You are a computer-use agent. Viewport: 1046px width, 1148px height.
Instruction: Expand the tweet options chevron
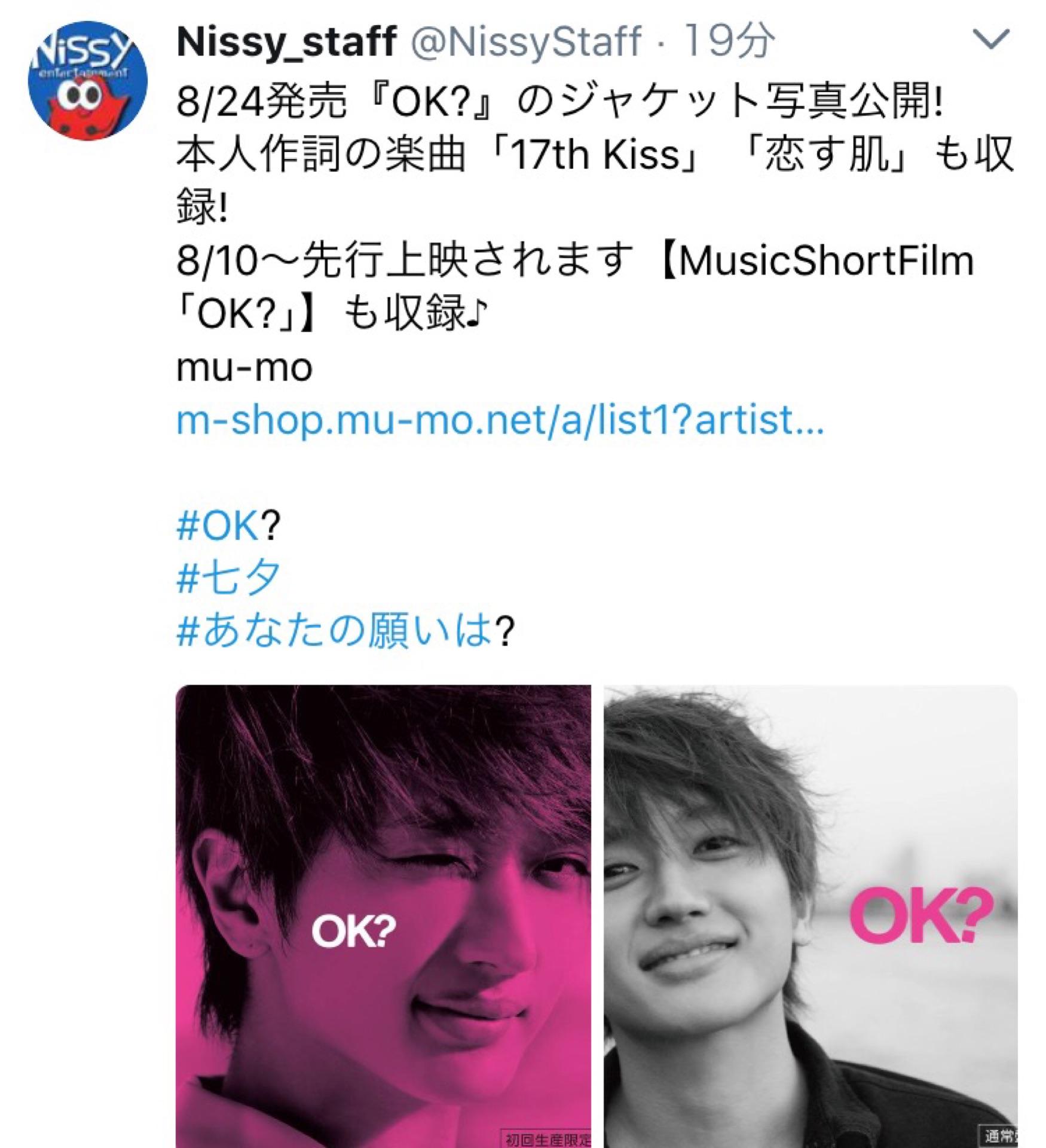(991, 41)
